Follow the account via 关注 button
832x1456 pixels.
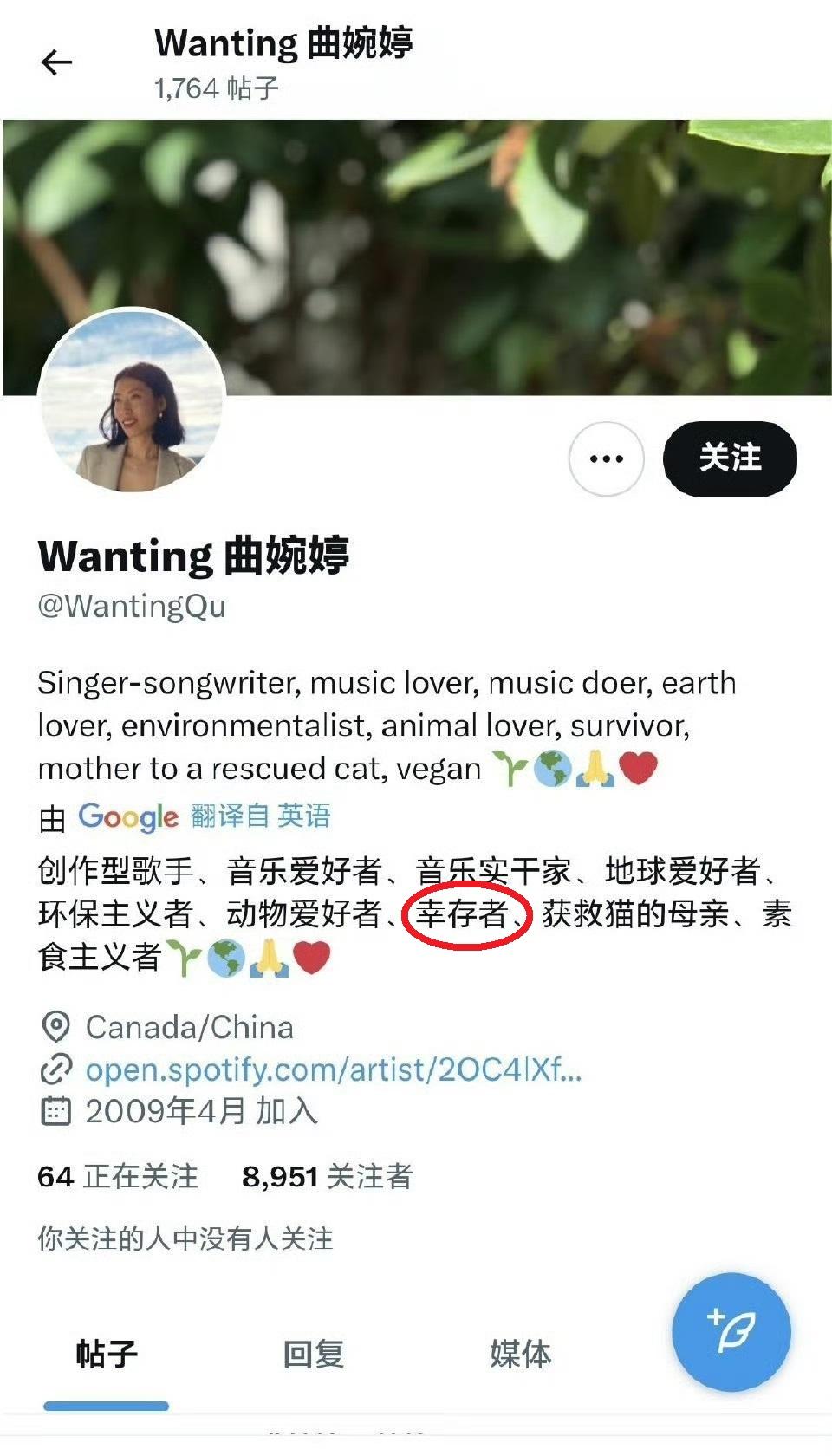point(731,459)
